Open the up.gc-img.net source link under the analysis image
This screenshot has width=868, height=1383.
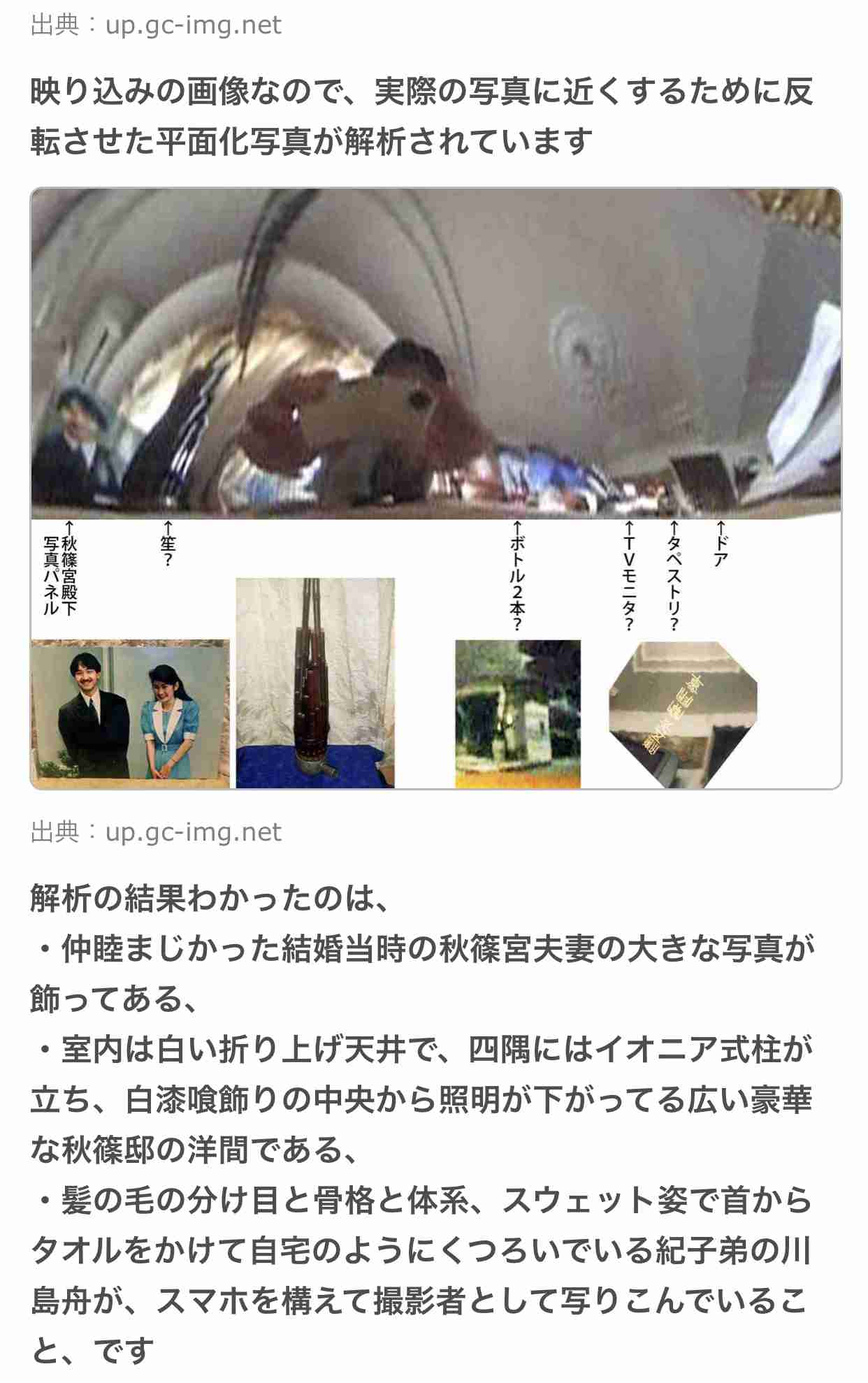(193, 832)
